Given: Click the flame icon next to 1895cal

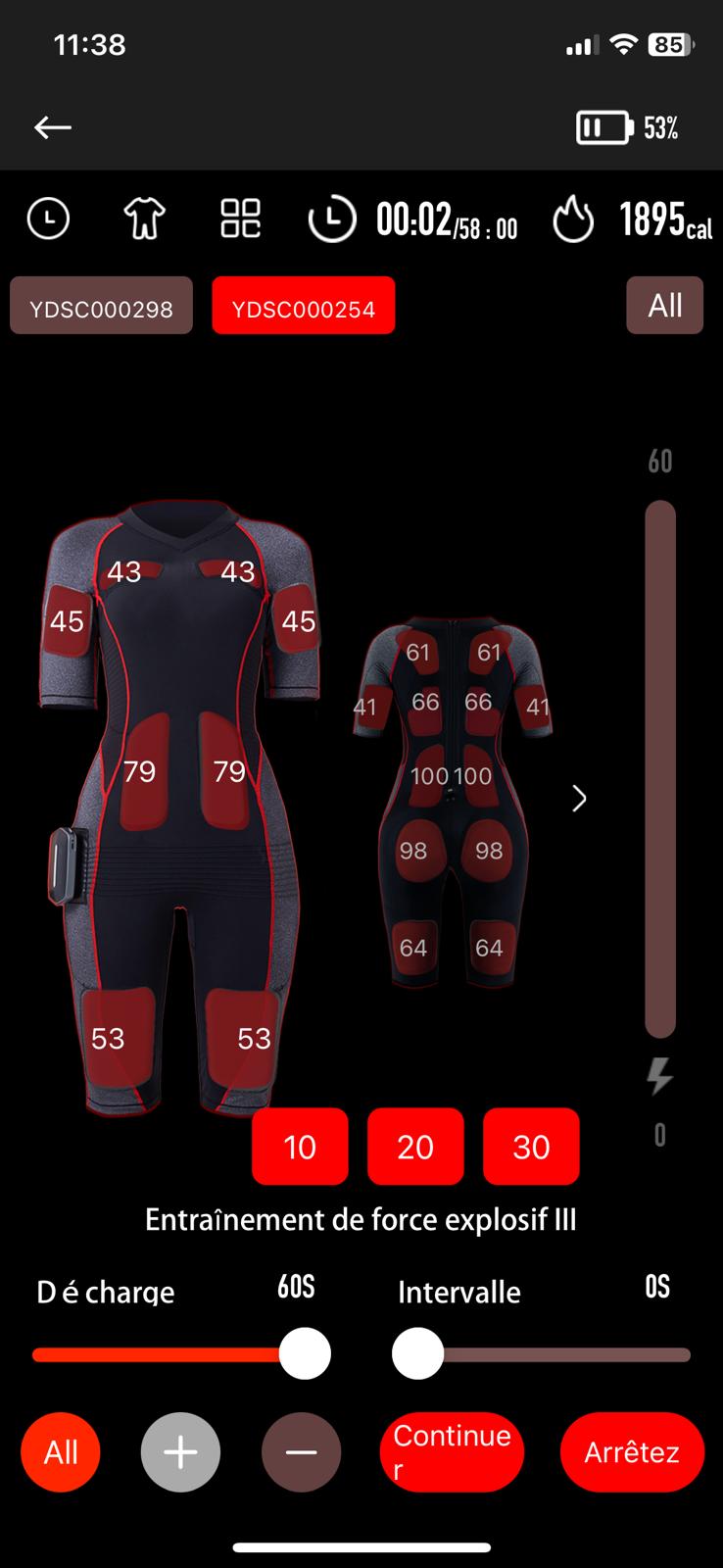Looking at the screenshot, I should coord(573,219).
